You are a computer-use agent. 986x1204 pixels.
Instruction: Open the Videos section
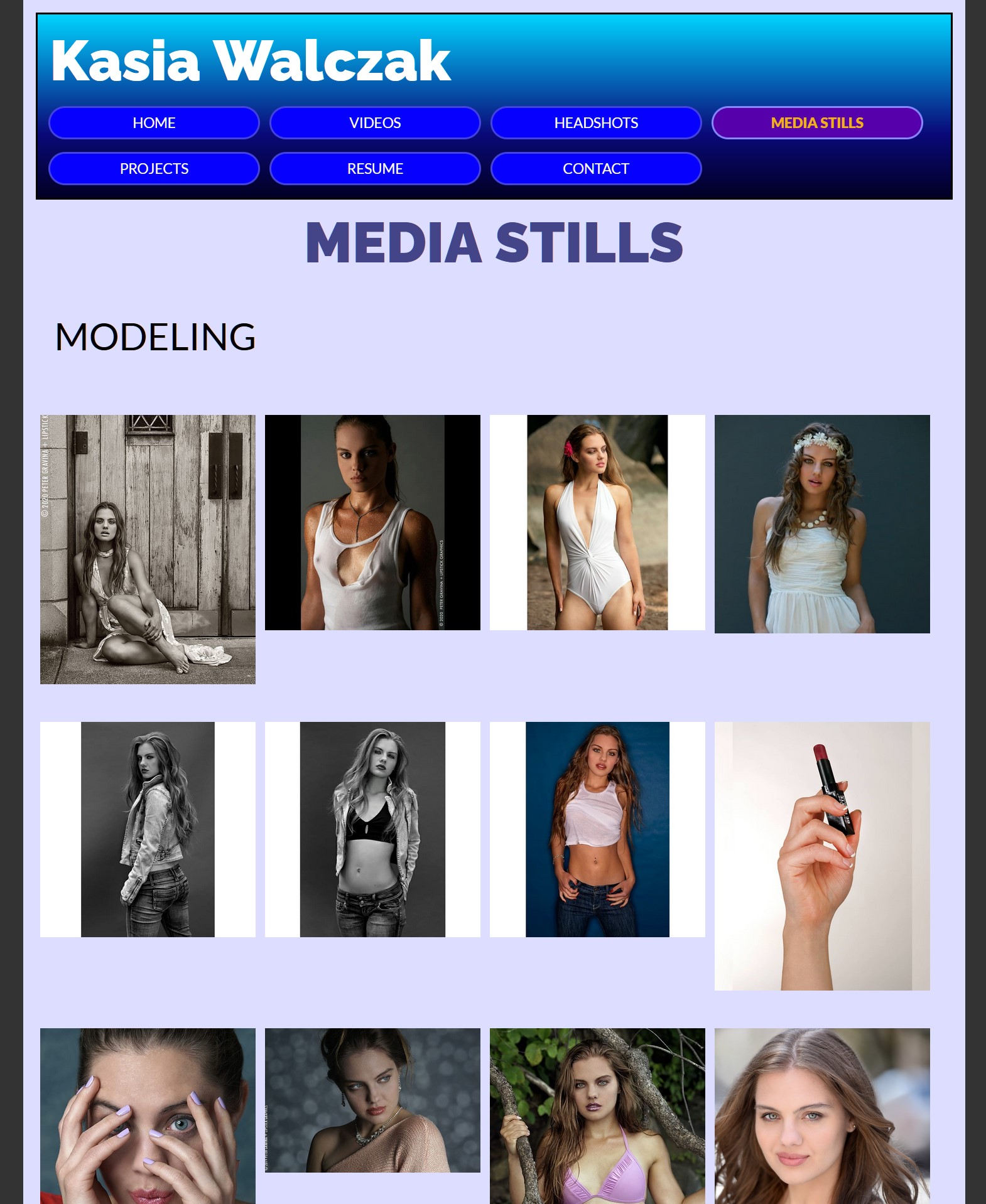(x=375, y=123)
